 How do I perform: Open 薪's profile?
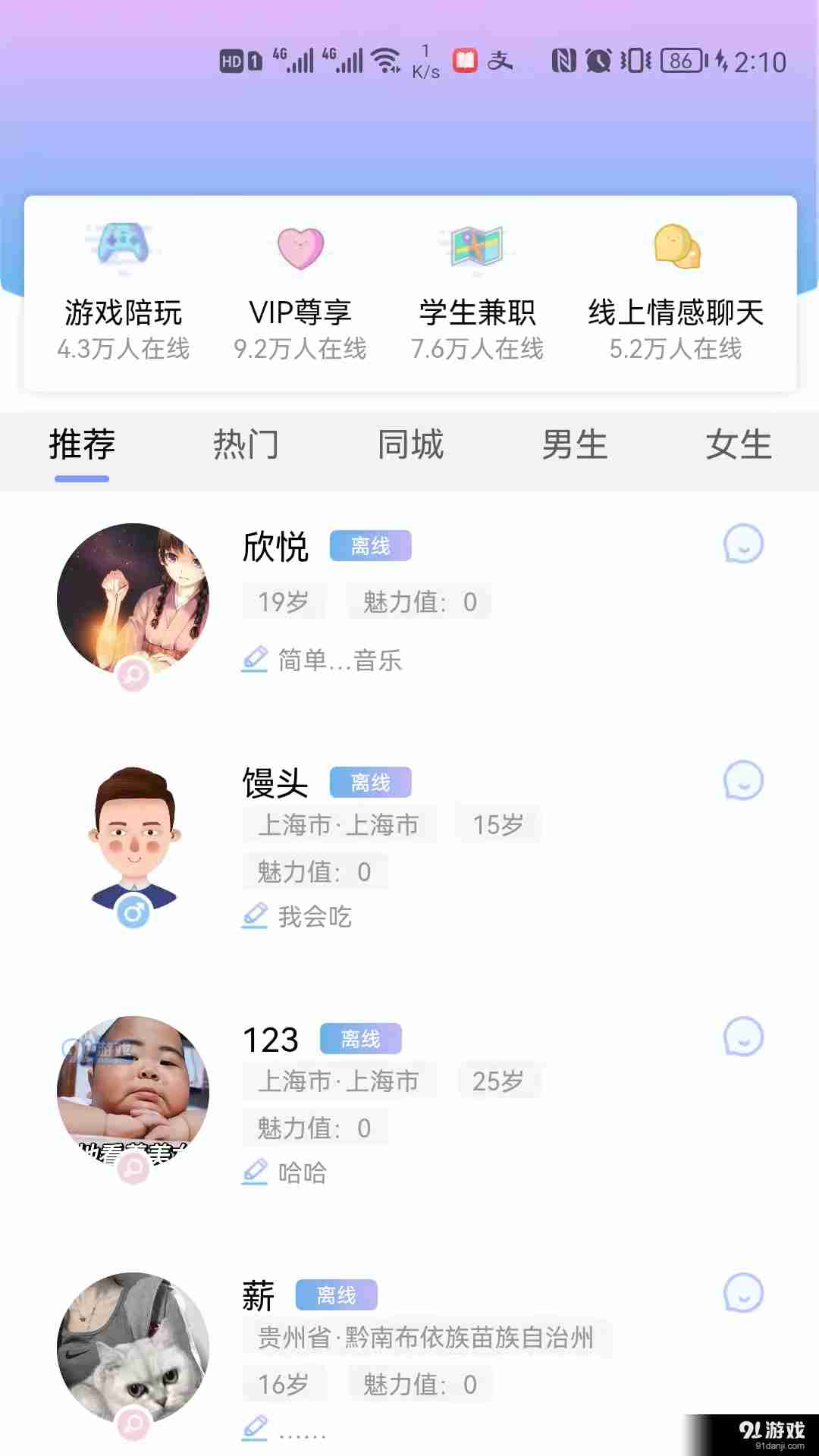133,1348
